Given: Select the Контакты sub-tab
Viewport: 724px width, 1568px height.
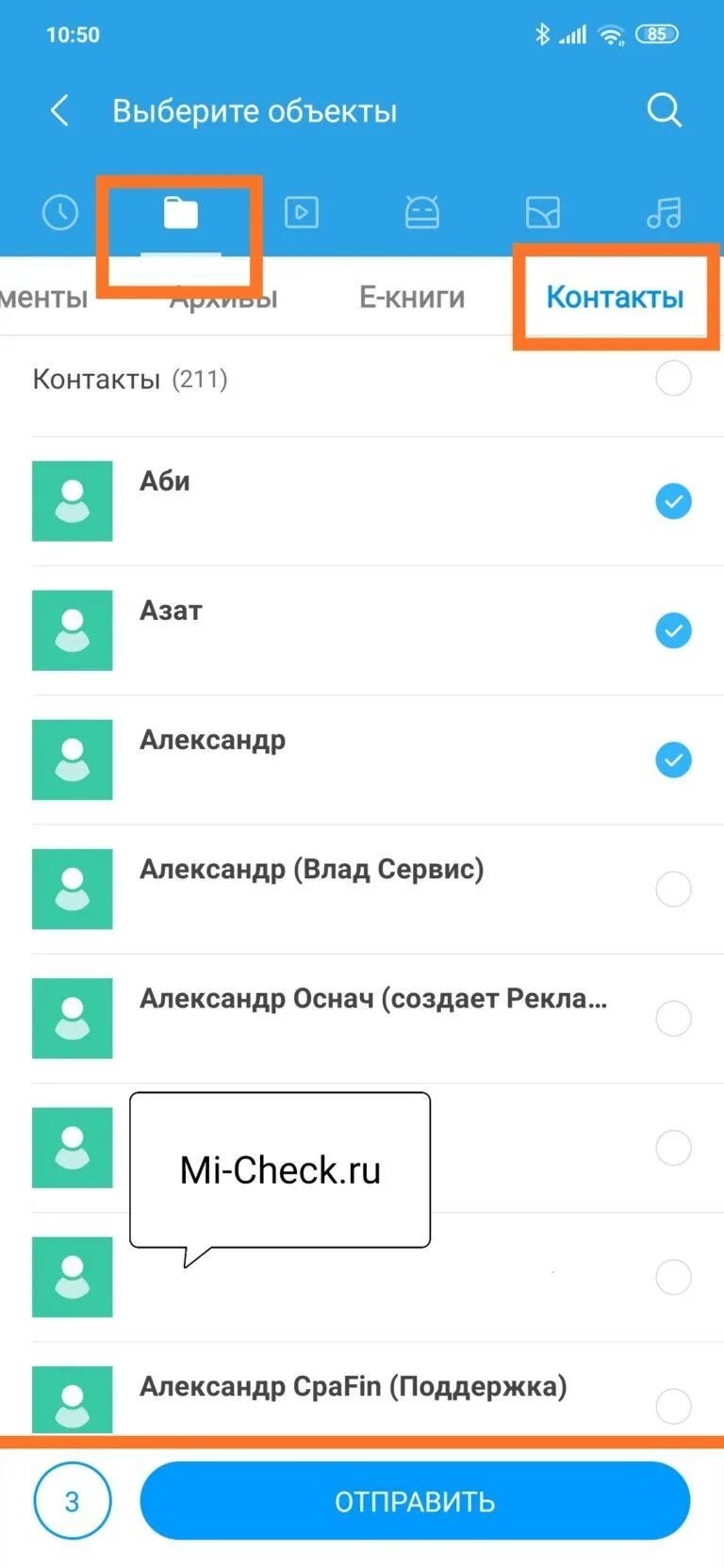Looking at the screenshot, I should [x=615, y=297].
